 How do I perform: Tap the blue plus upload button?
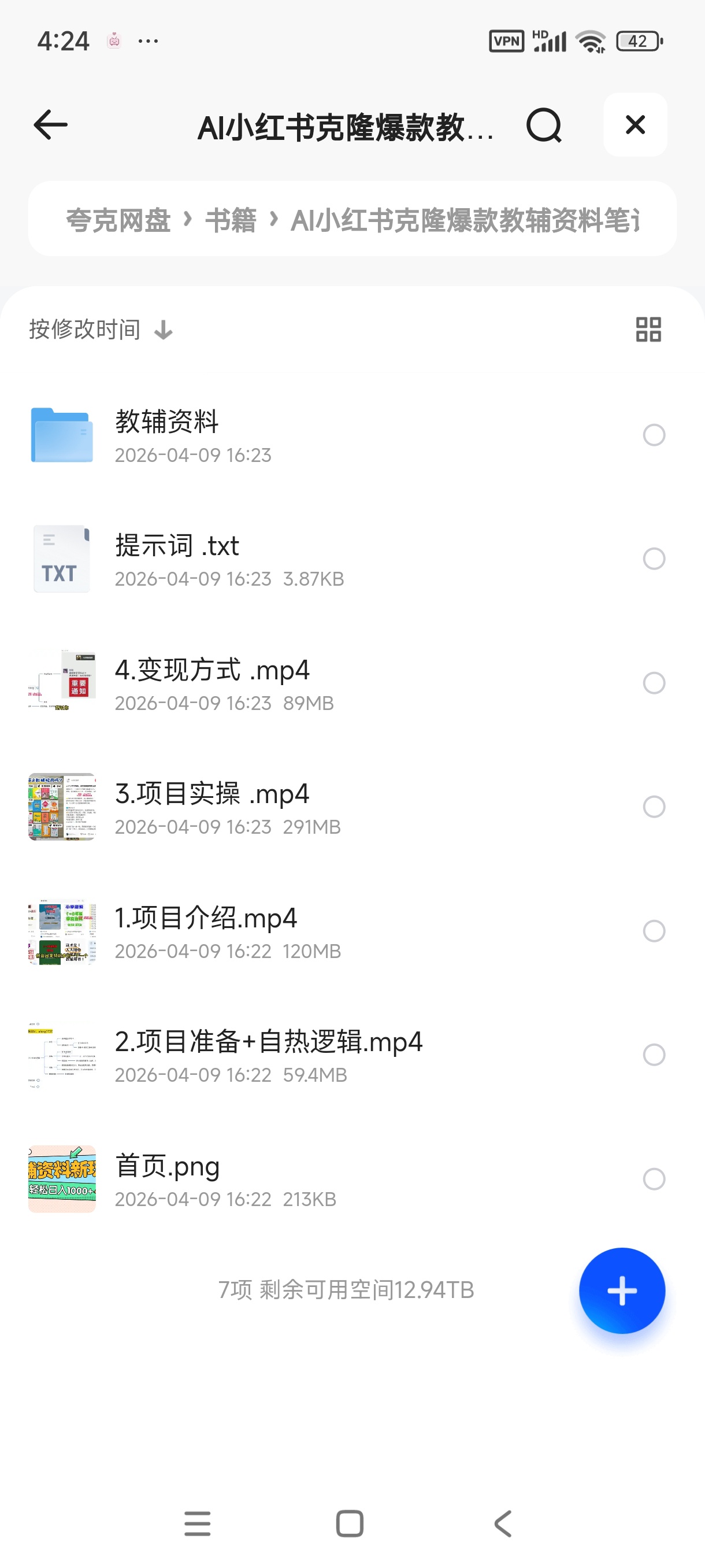click(x=622, y=1290)
